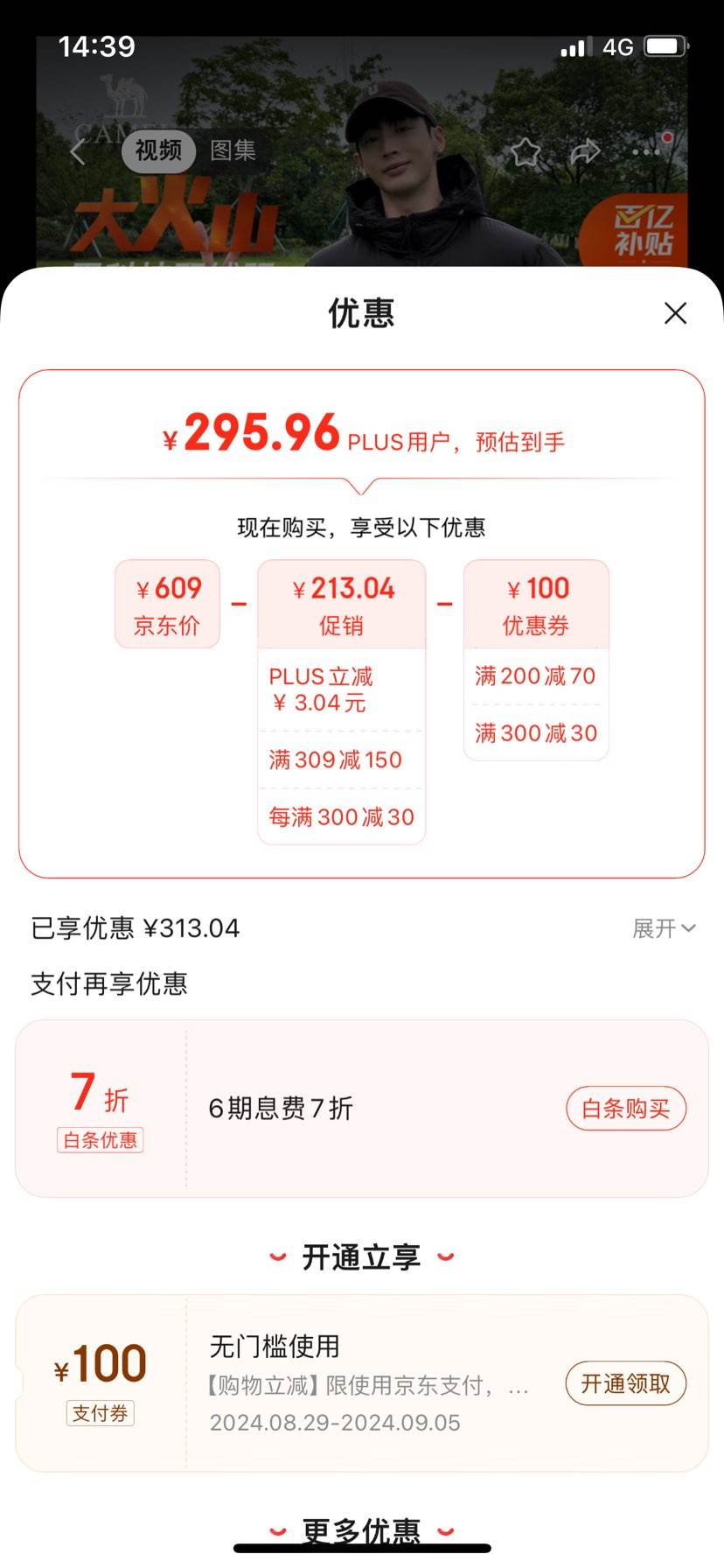Expand the 已享优惠 details with 展开
724x1568 pixels.
point(664,928)
